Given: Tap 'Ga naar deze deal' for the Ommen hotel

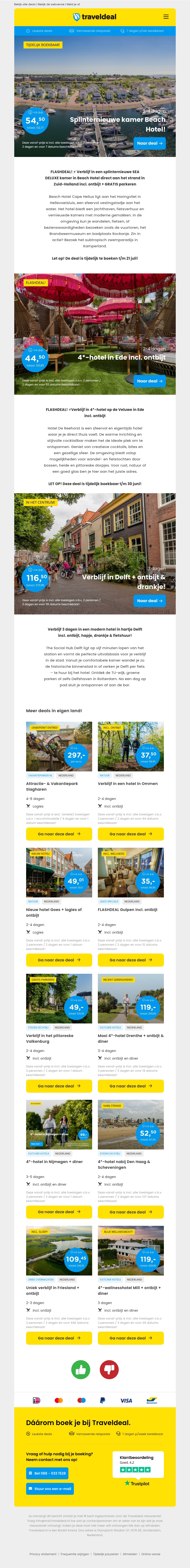Looking at the screenshot, I should [131, 834].
